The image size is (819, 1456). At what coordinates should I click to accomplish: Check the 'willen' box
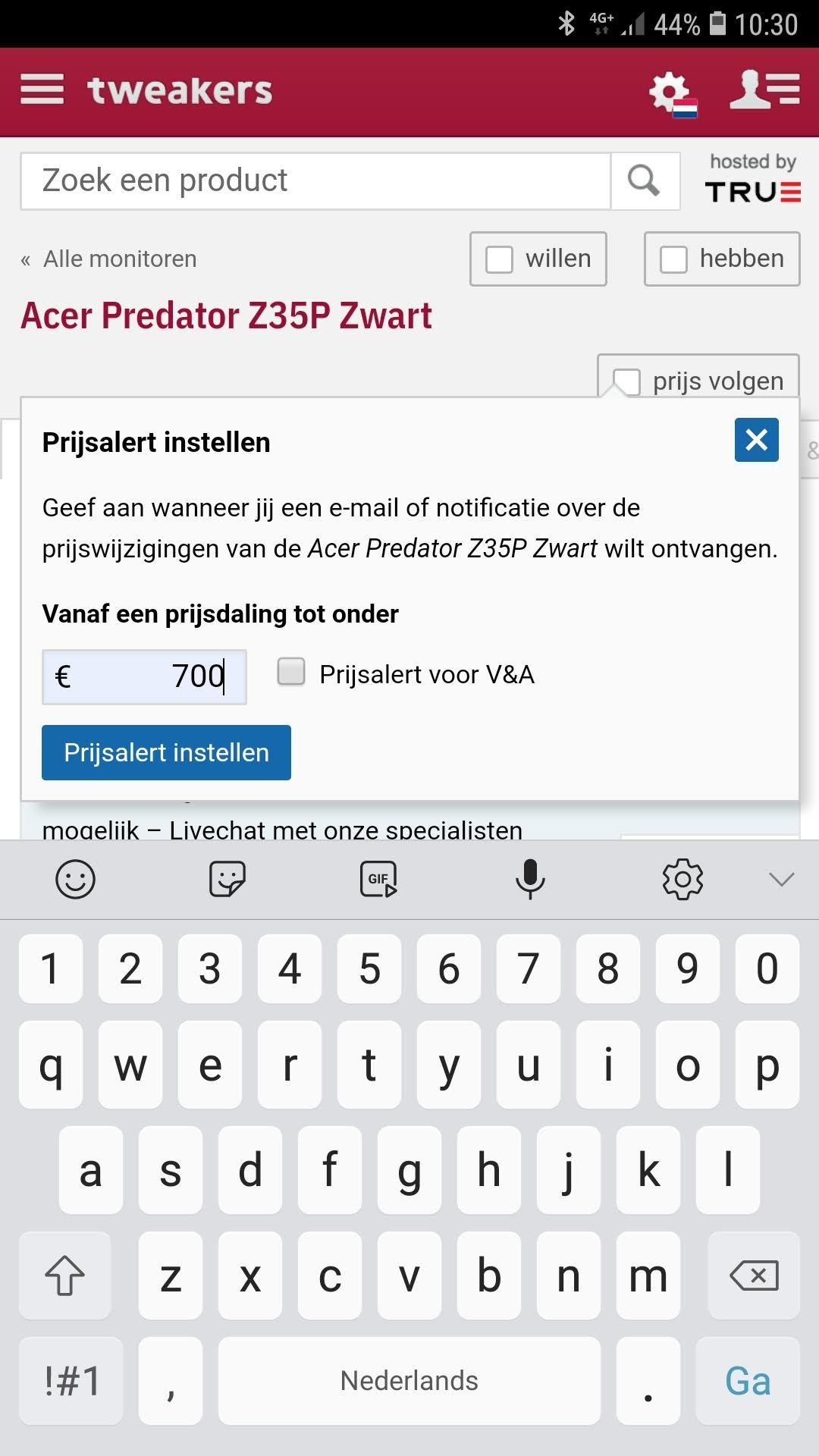coord(500,259)
